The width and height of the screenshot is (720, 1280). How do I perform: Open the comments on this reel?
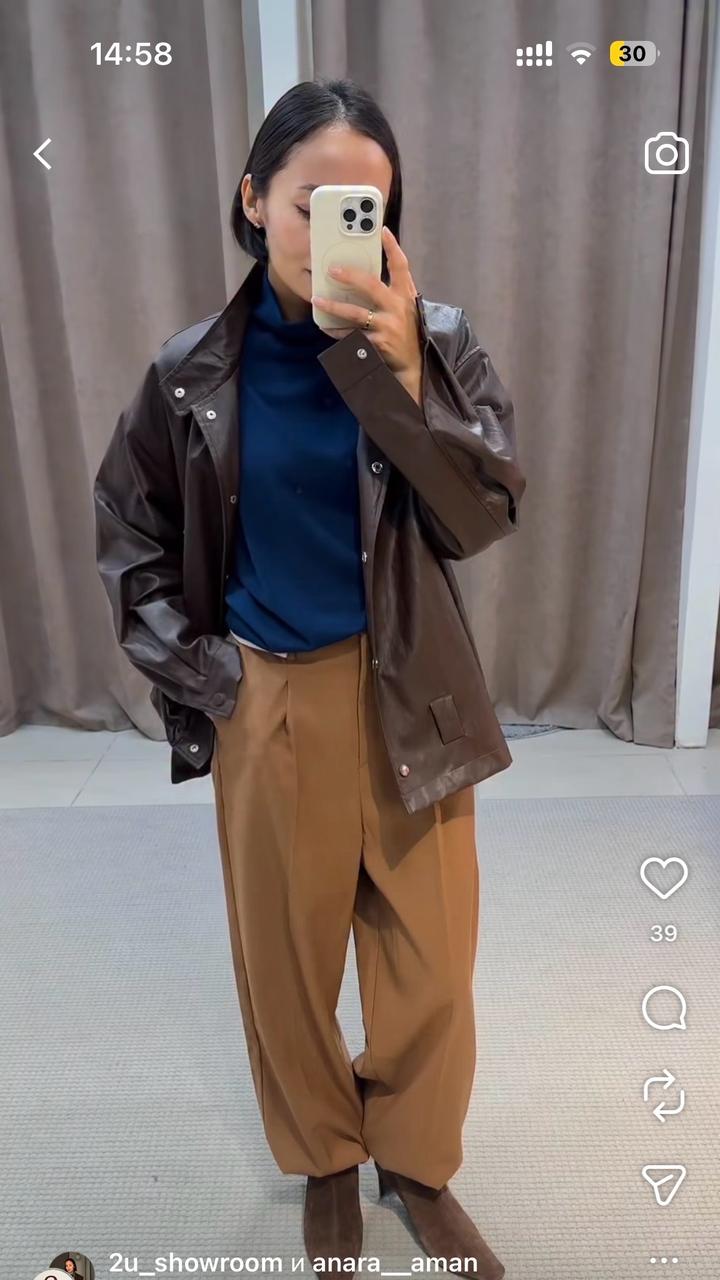664,1008
